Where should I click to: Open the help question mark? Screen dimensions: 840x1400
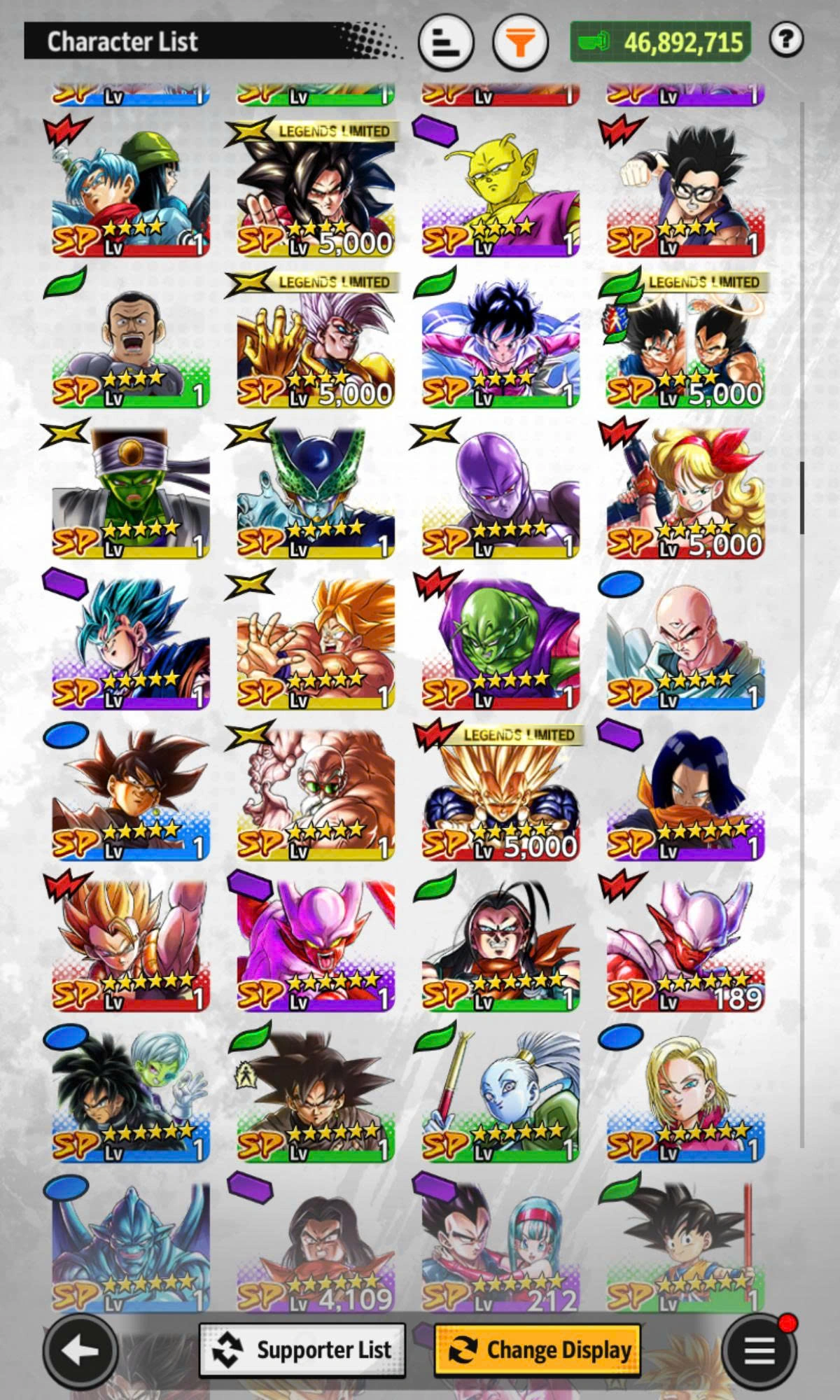pyautogui.click(x=785, y=41)
